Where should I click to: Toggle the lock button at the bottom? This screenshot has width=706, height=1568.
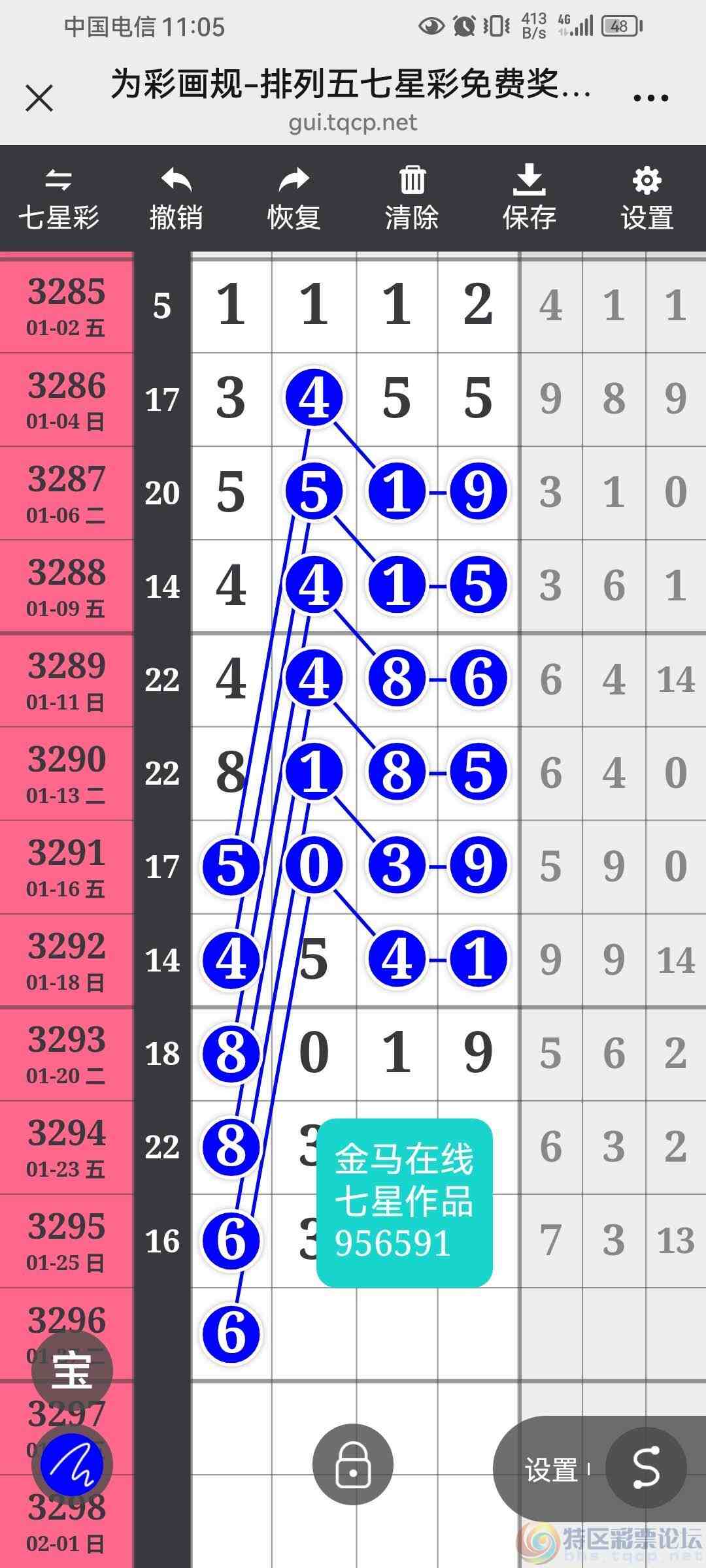click(x=353, y=1464)
